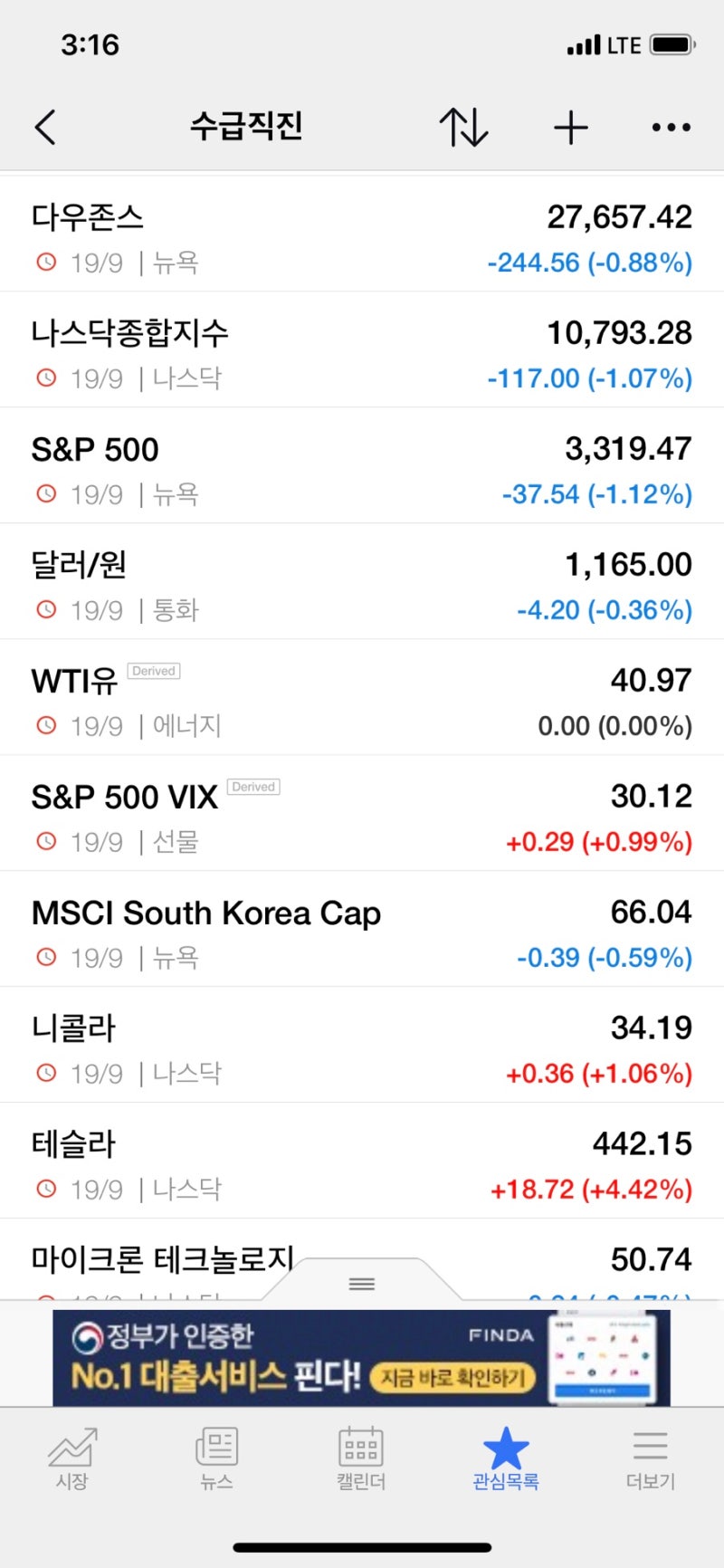The width and height of the screenshot is (724, 1568).
Task: Open the 다우존스 index row
Action: [362, 234]
